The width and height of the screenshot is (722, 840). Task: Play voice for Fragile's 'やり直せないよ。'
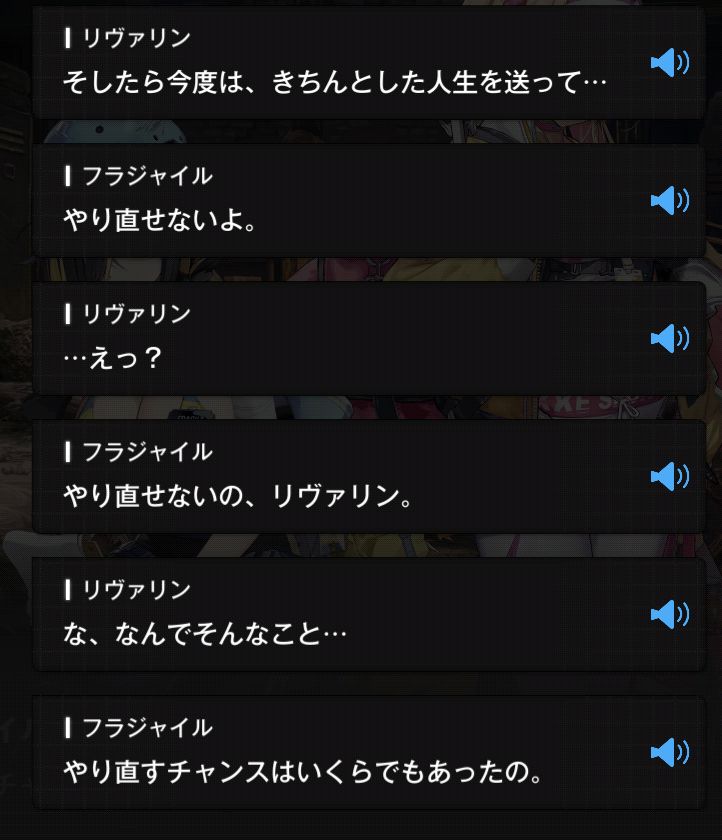coord(669,201)
